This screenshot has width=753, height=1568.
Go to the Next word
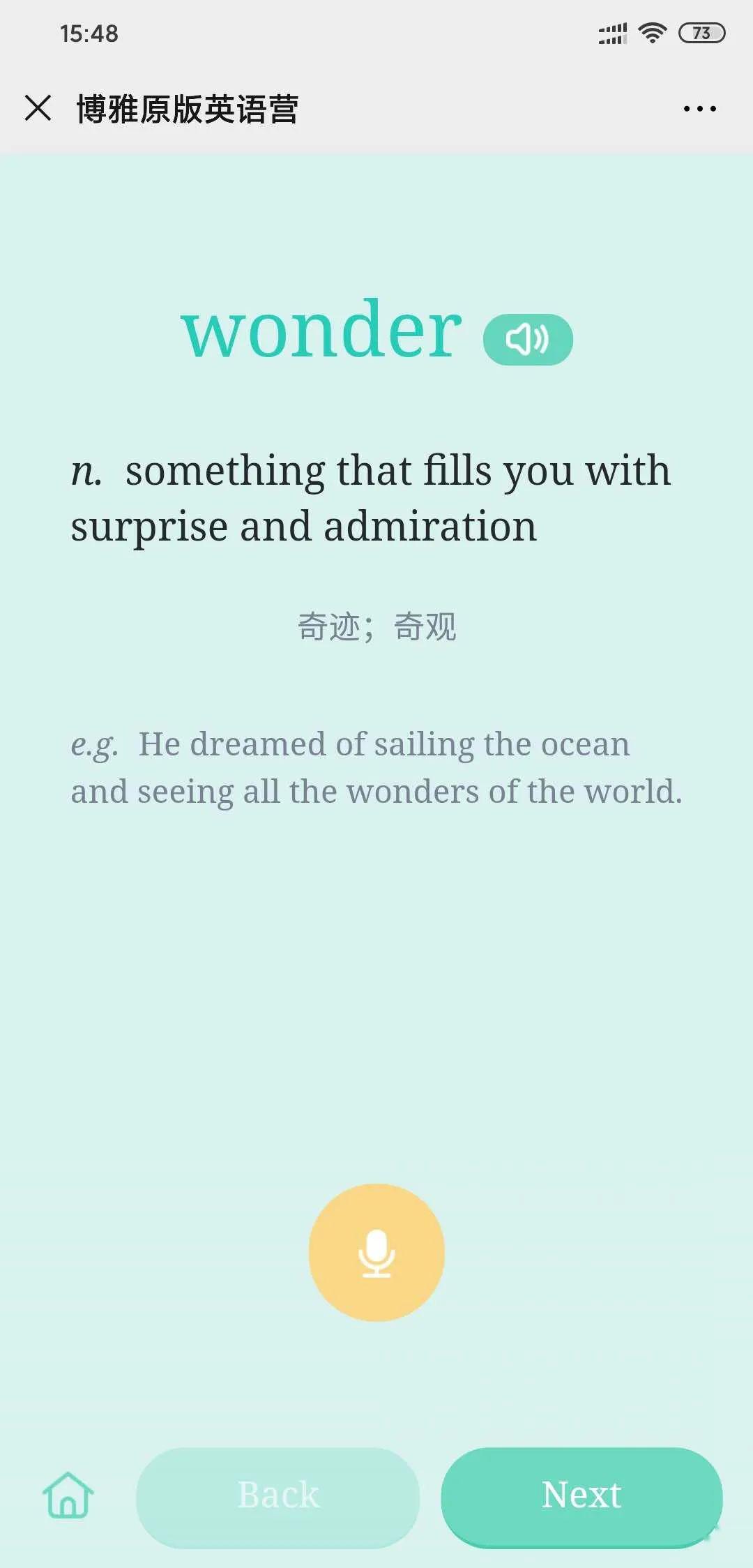[581, 1496]
